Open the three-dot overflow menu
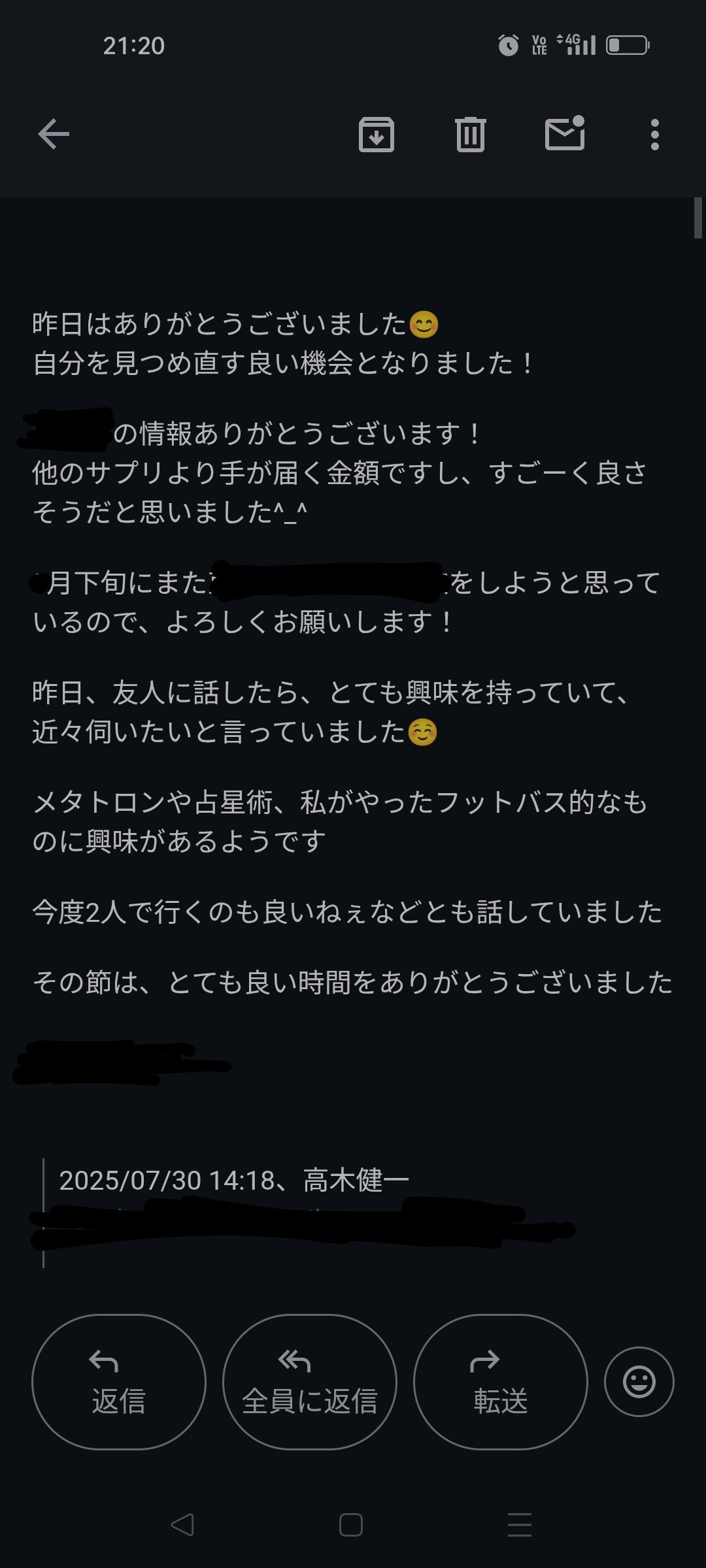This screenshot has height=1568, width=706. click(x=655, y=135)
